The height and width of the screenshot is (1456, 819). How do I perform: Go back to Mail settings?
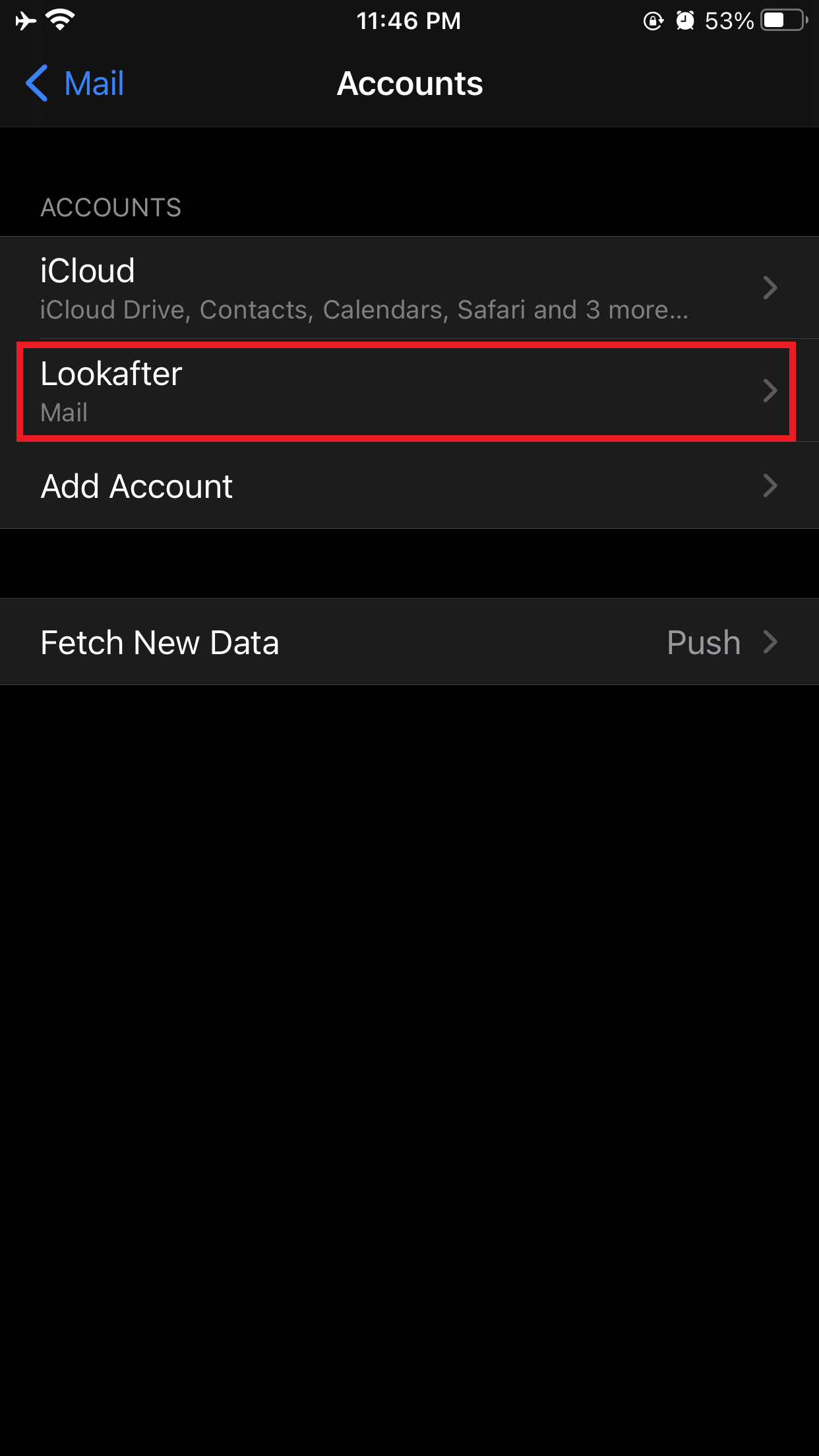pos(75,84)
